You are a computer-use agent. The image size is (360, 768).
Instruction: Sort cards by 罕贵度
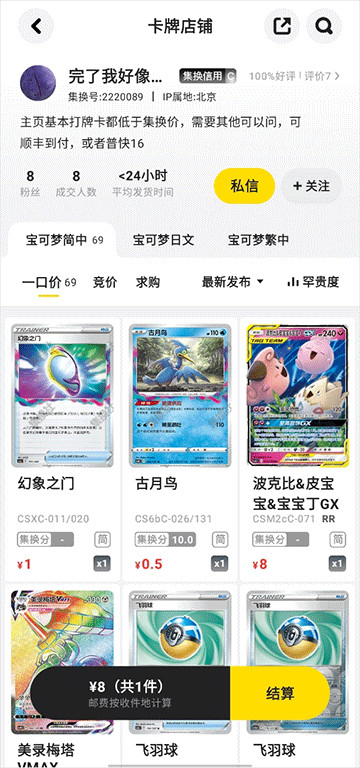[313, 282]
